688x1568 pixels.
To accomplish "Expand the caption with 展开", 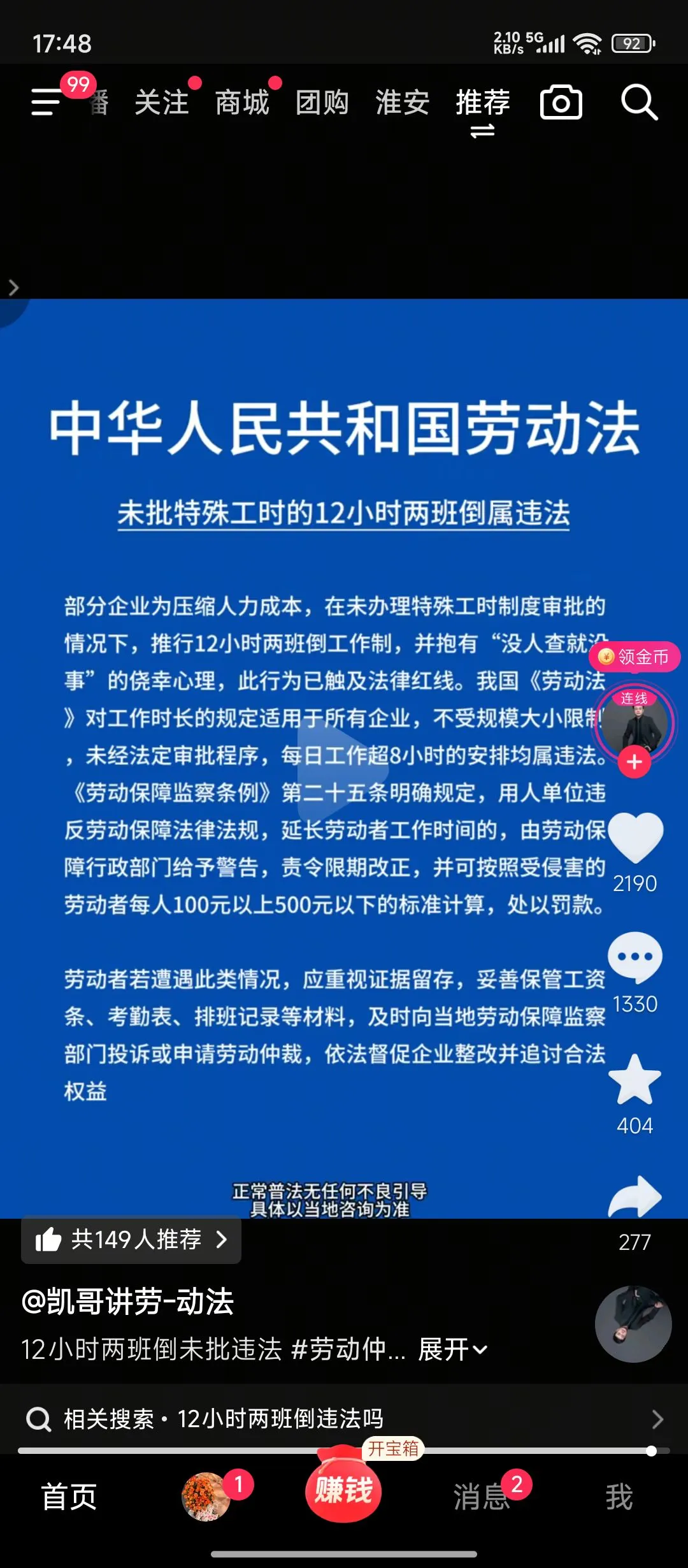I will [x=452, y=1349].
